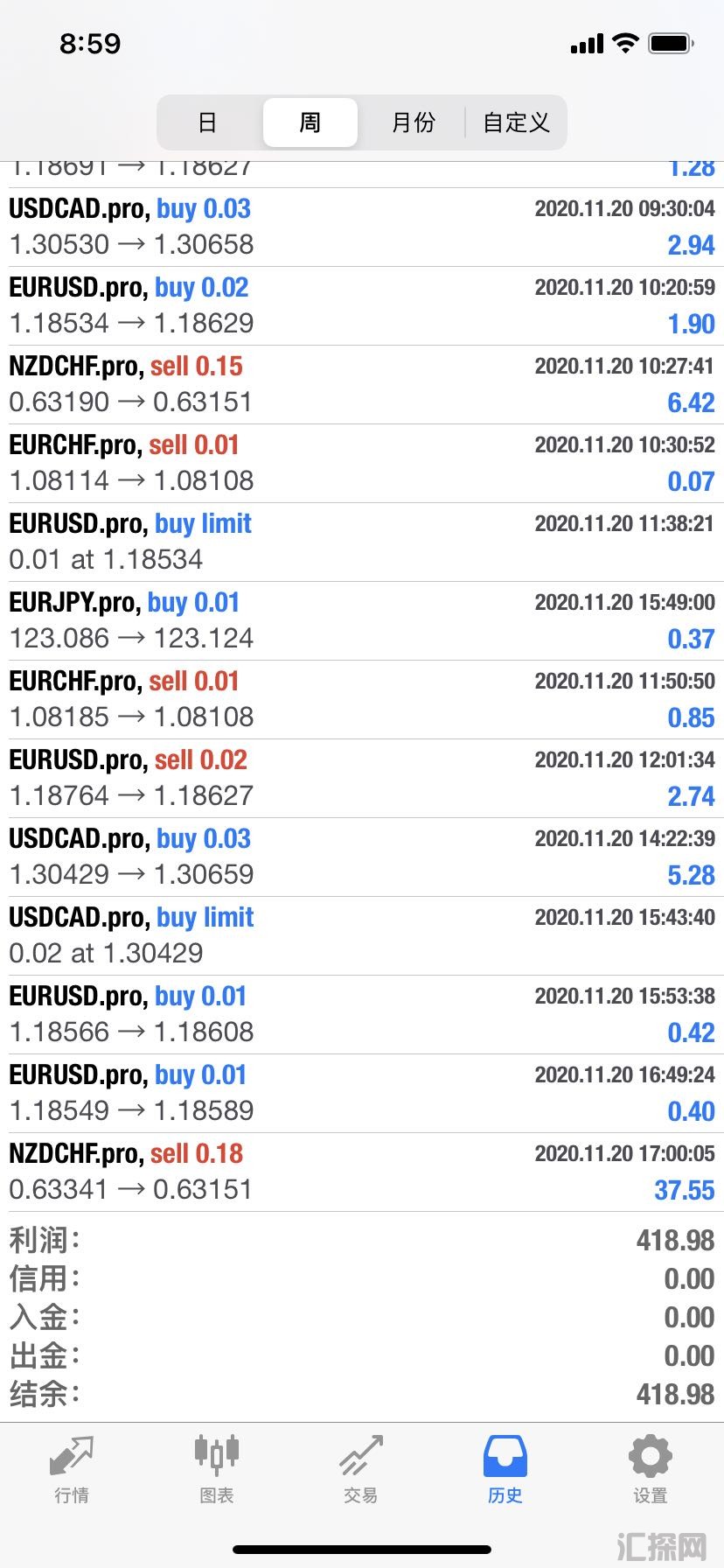Tap the 历史 history tab
This screenshot has width=724, height=1568.
click(x=505, y=1469)
